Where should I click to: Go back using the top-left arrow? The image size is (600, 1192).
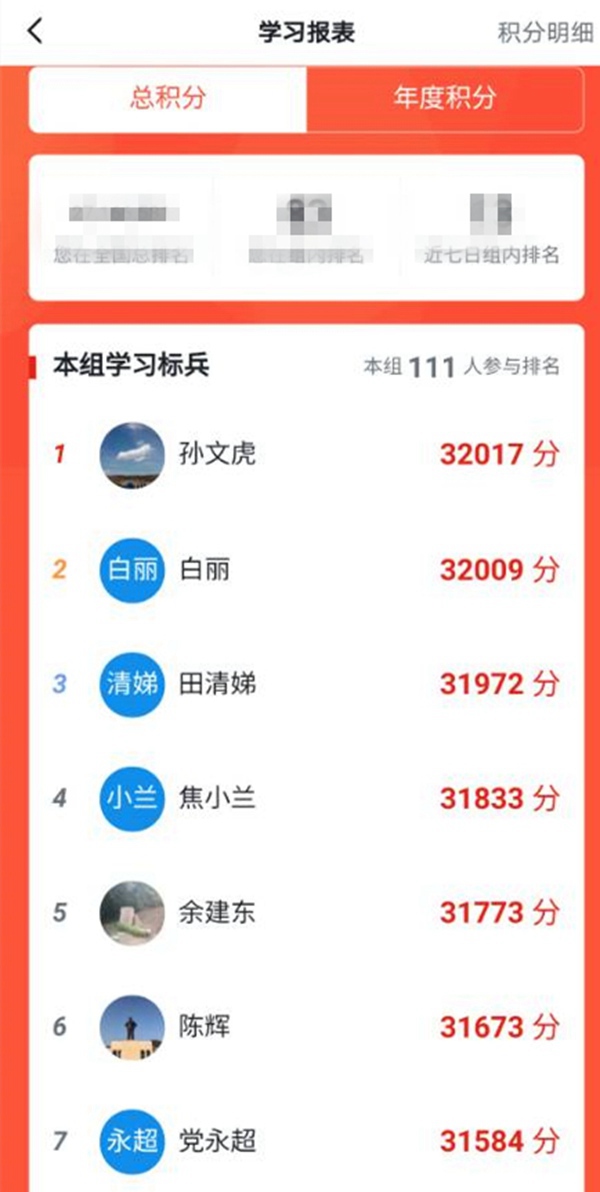[x=36, y=32]
